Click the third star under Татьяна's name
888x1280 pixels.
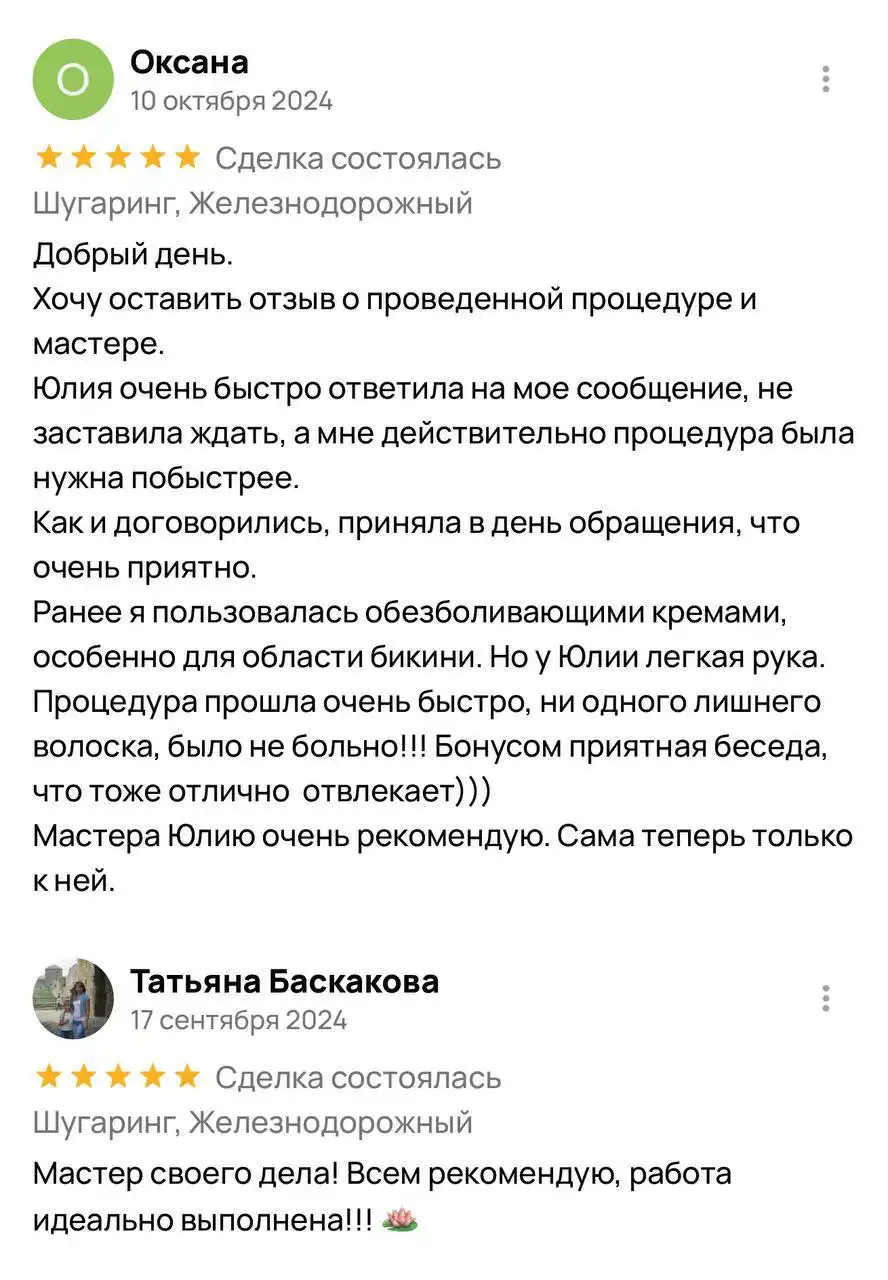coord(116,1077)
